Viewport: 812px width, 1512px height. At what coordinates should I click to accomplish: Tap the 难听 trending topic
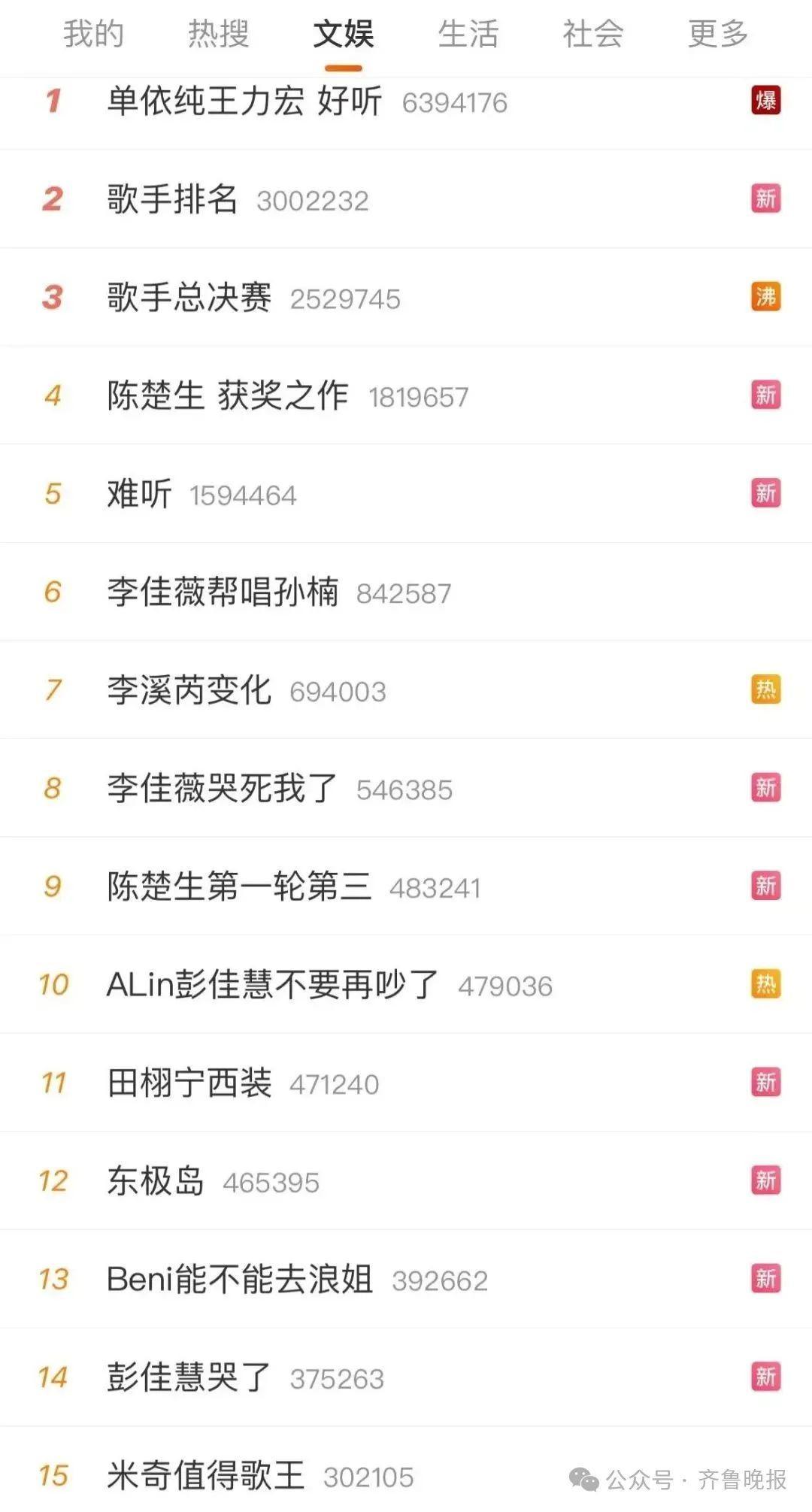(x=140, y=494)
